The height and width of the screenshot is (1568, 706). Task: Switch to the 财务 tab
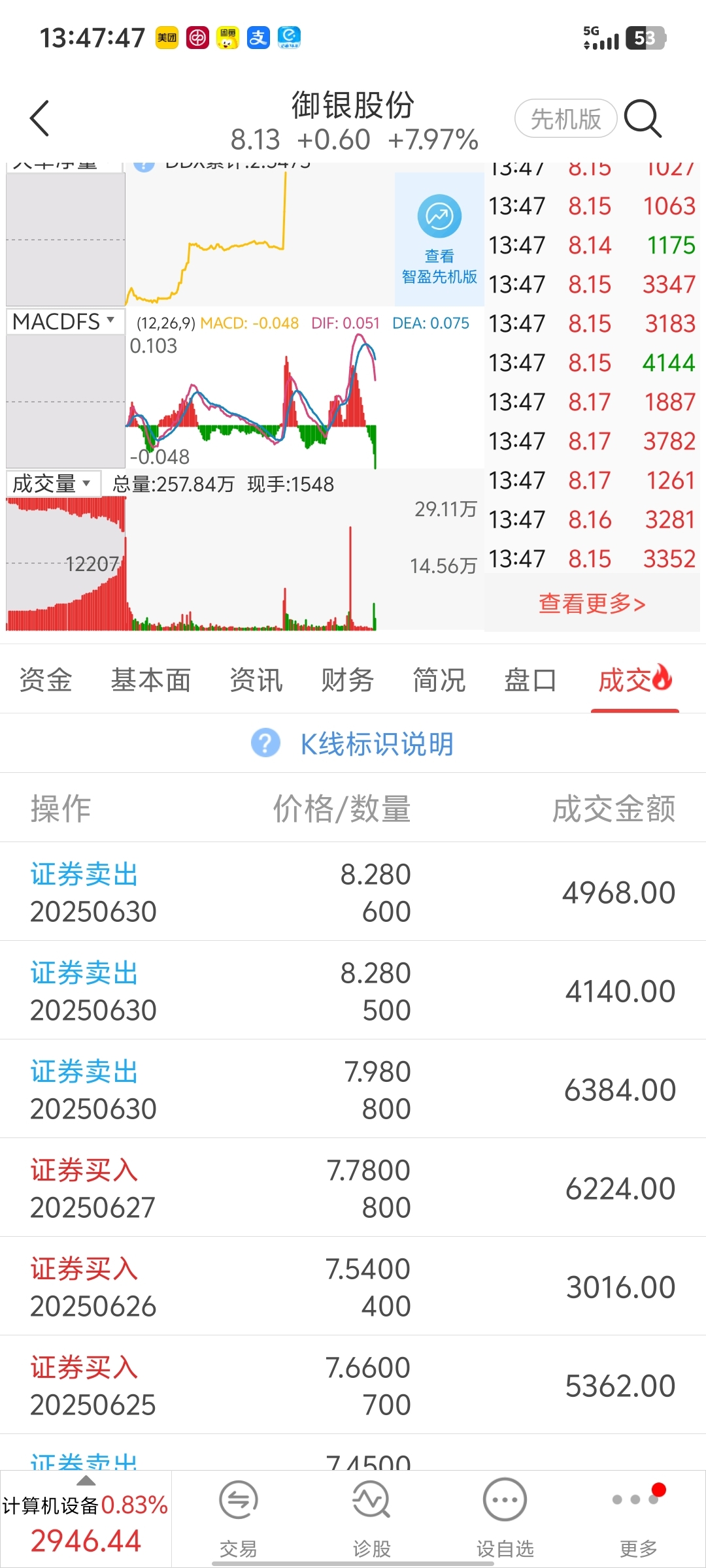(347, 679)
